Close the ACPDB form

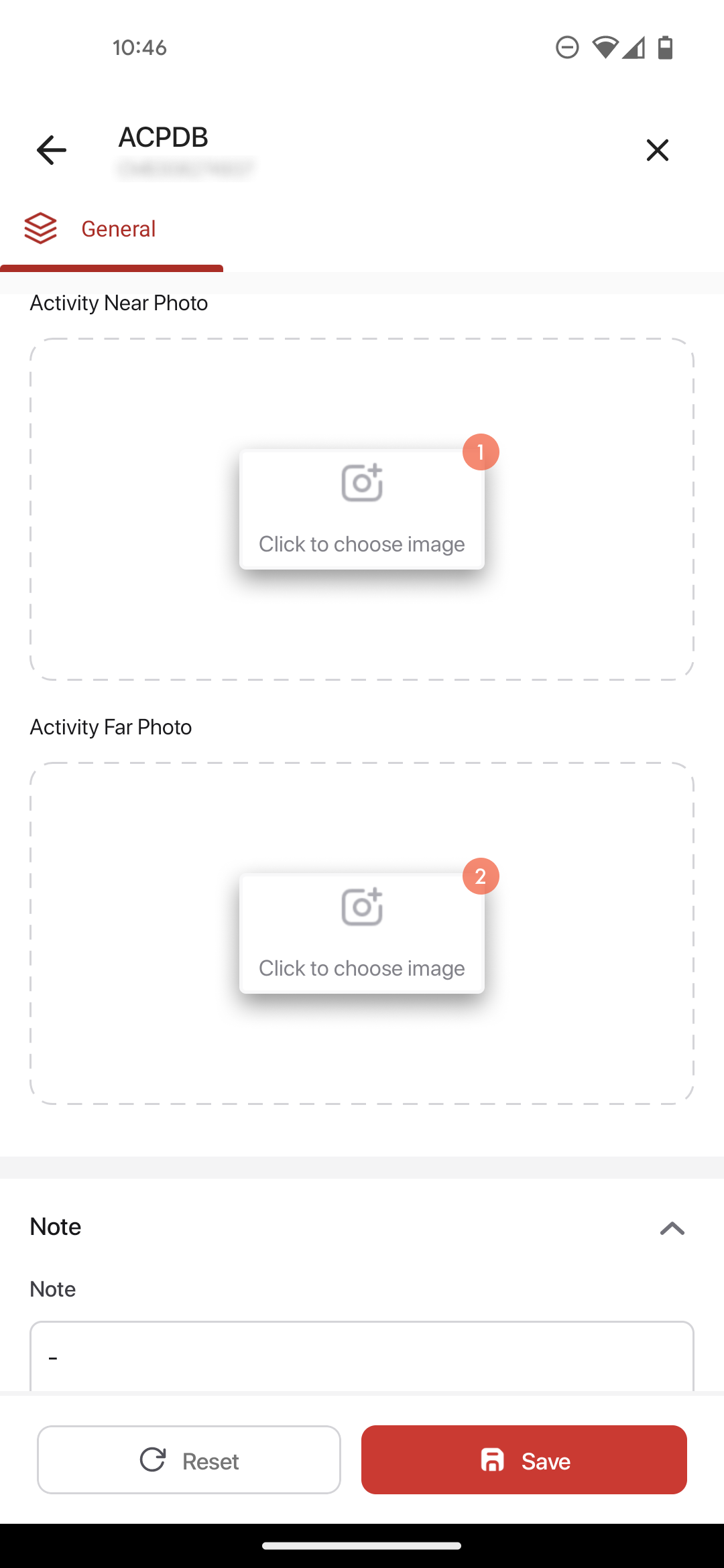[x=657, y=149]
